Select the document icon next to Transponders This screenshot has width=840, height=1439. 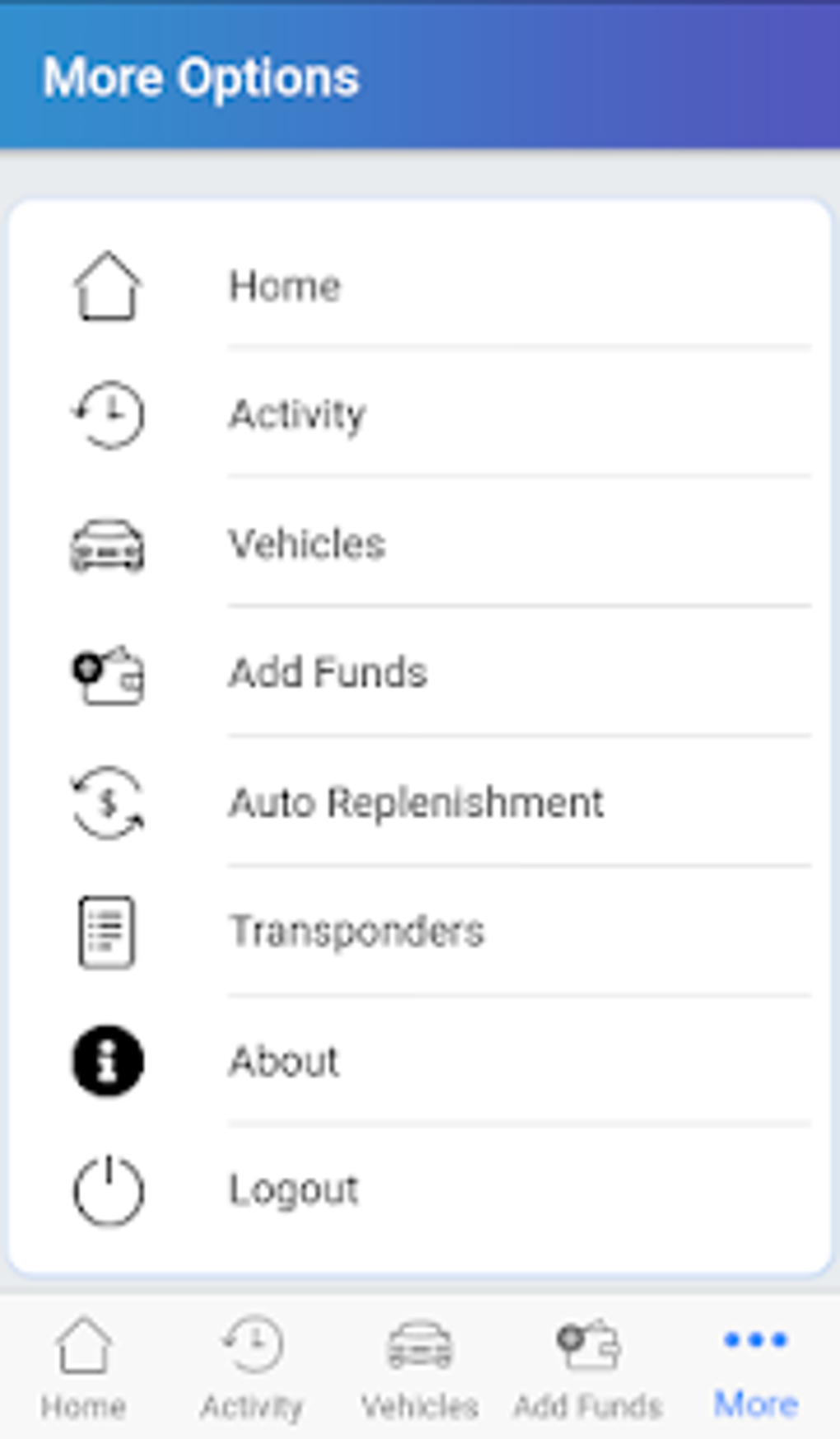tap(105, 931)
